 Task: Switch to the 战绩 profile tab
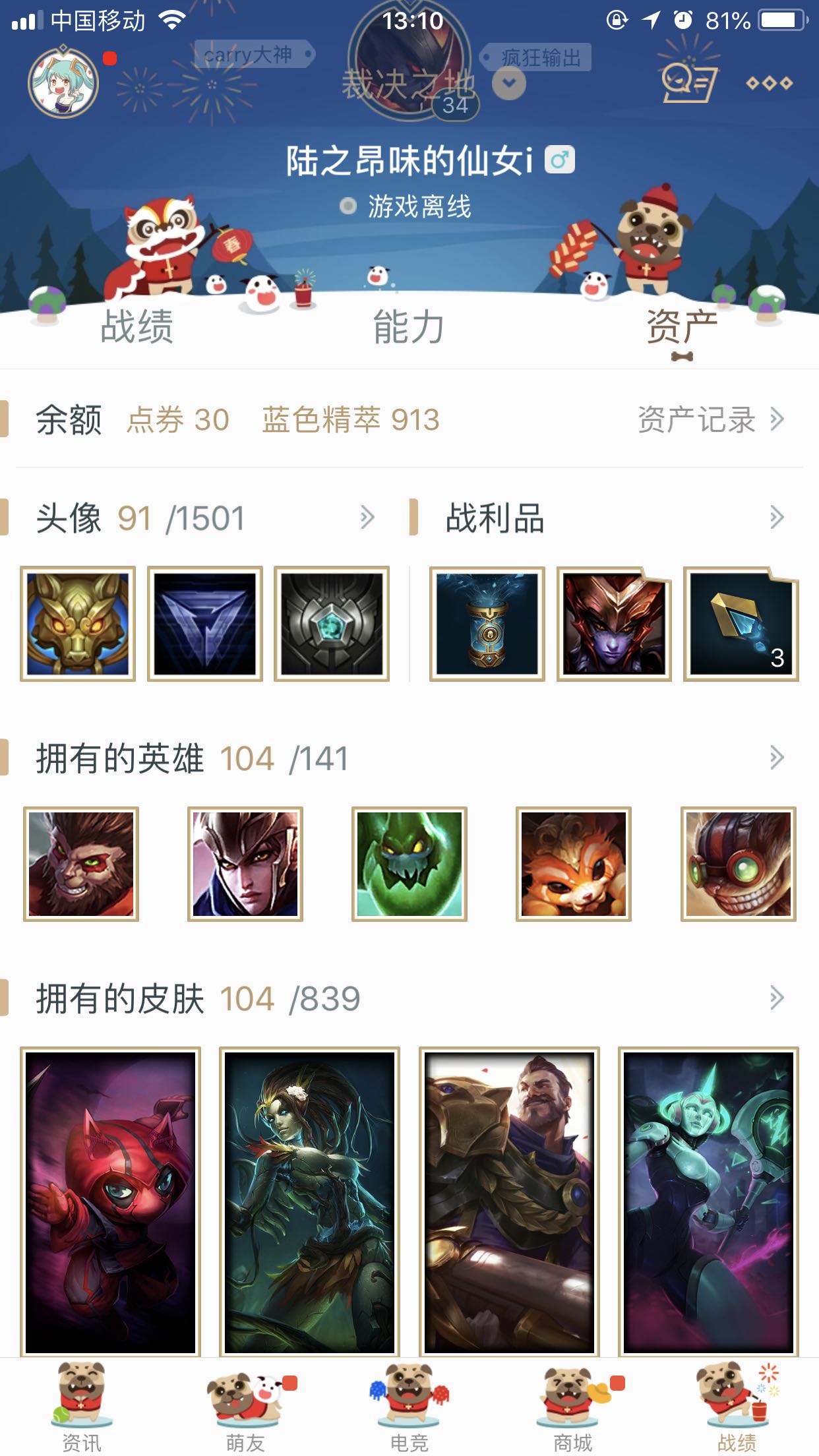pyautogui.click(x=136, y=327)
